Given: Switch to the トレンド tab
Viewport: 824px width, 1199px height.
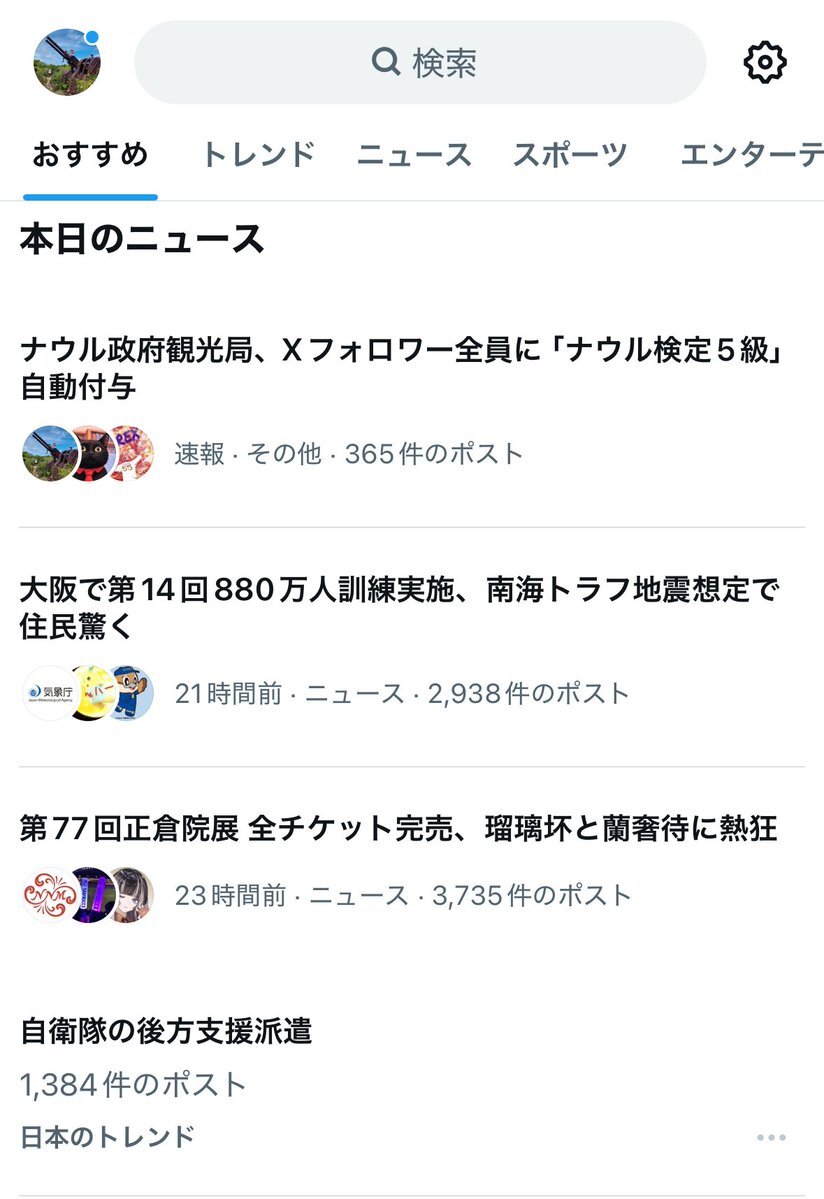Looking at the screenshot, I should tap(260, 154).
